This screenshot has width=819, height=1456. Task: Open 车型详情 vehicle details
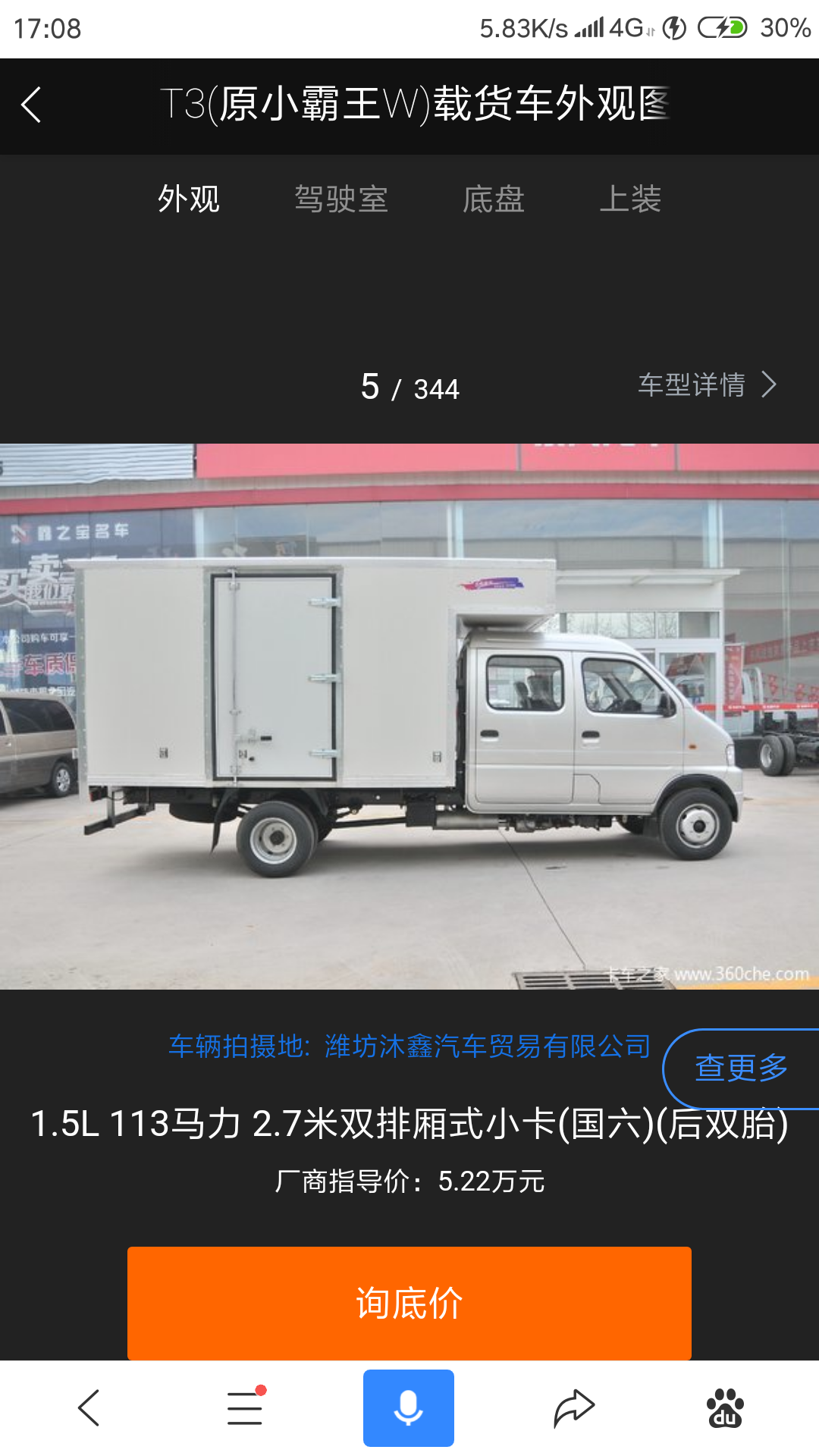pos(706,384)
